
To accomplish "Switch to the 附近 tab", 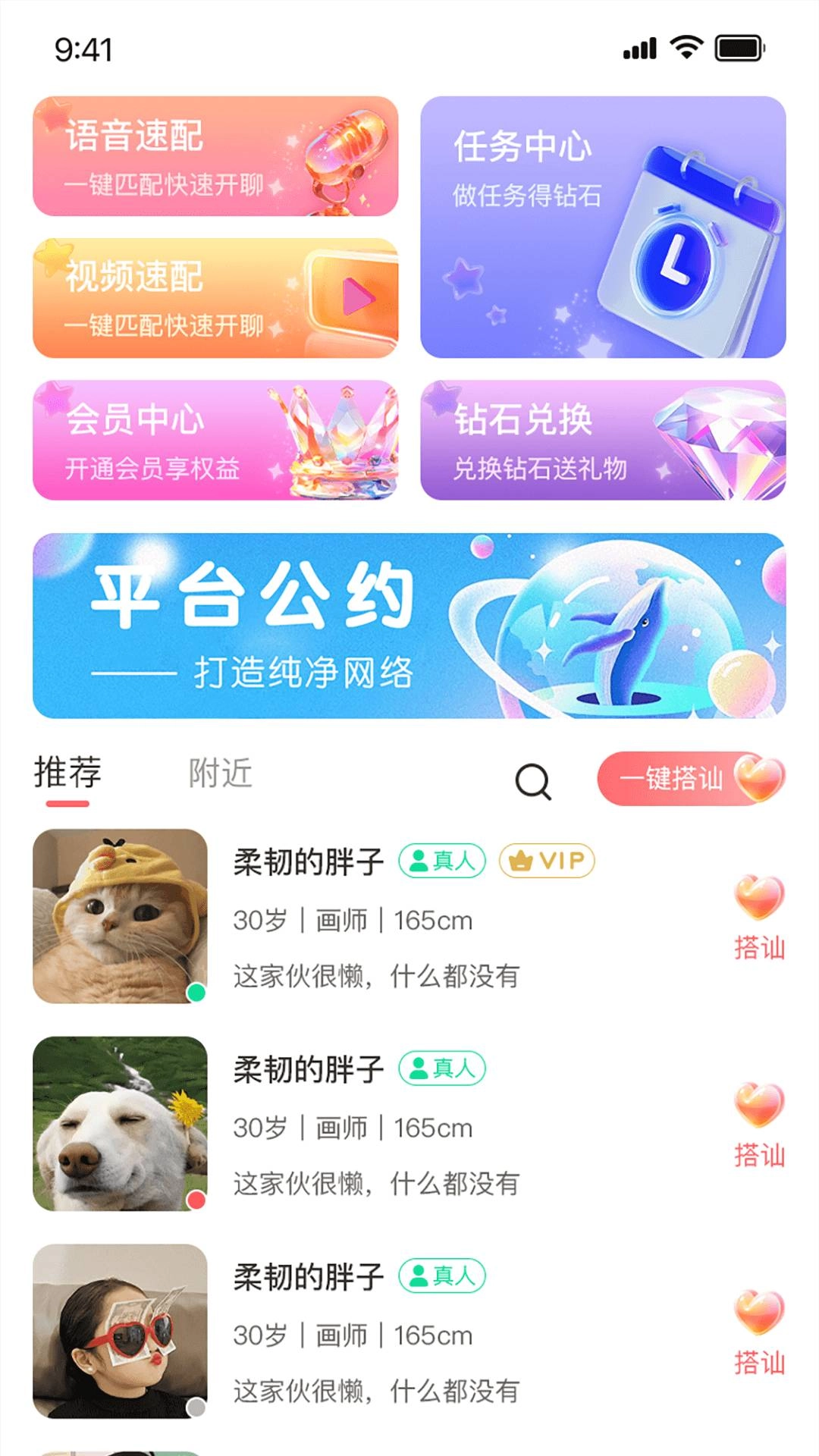I will [x=220, y=774].
